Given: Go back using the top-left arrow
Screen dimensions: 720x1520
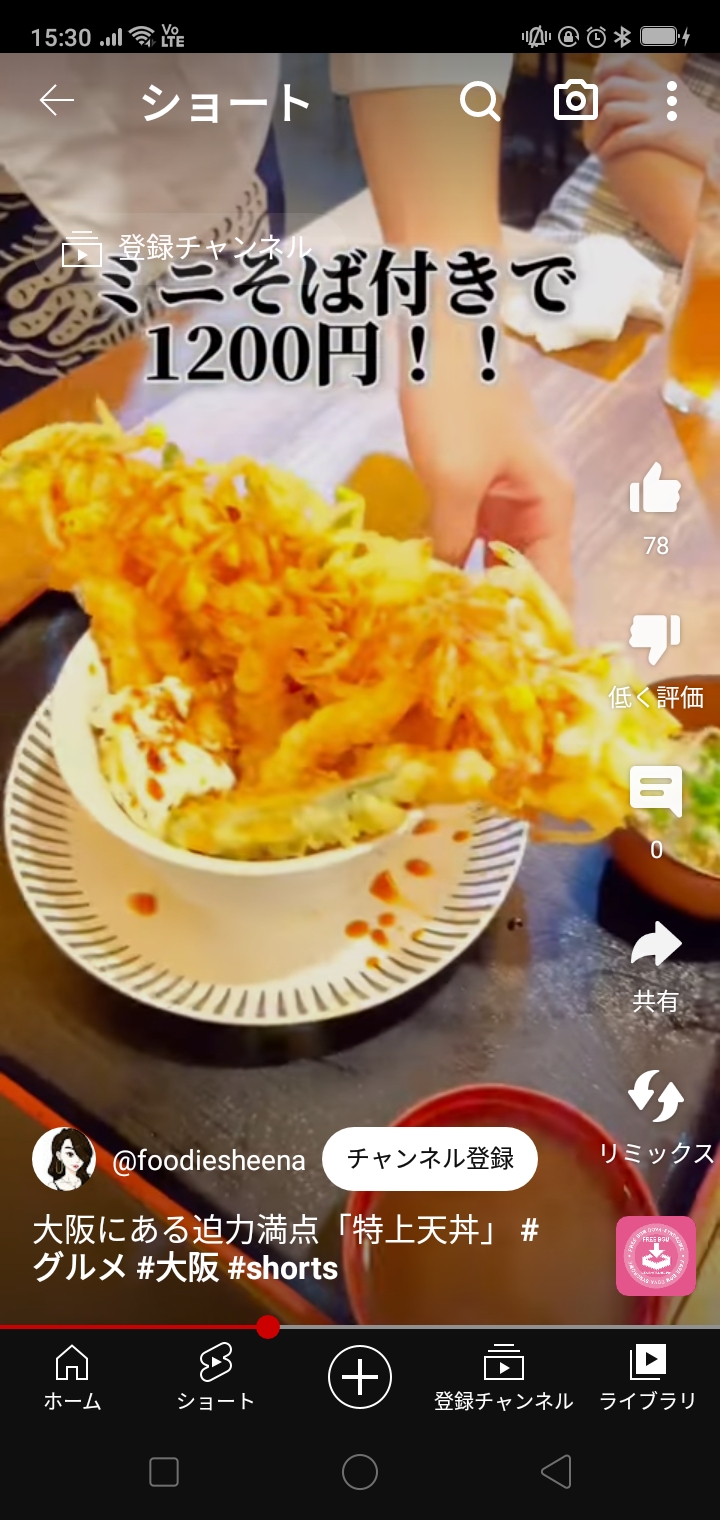Looking at the screenshot, I should 57,101.
